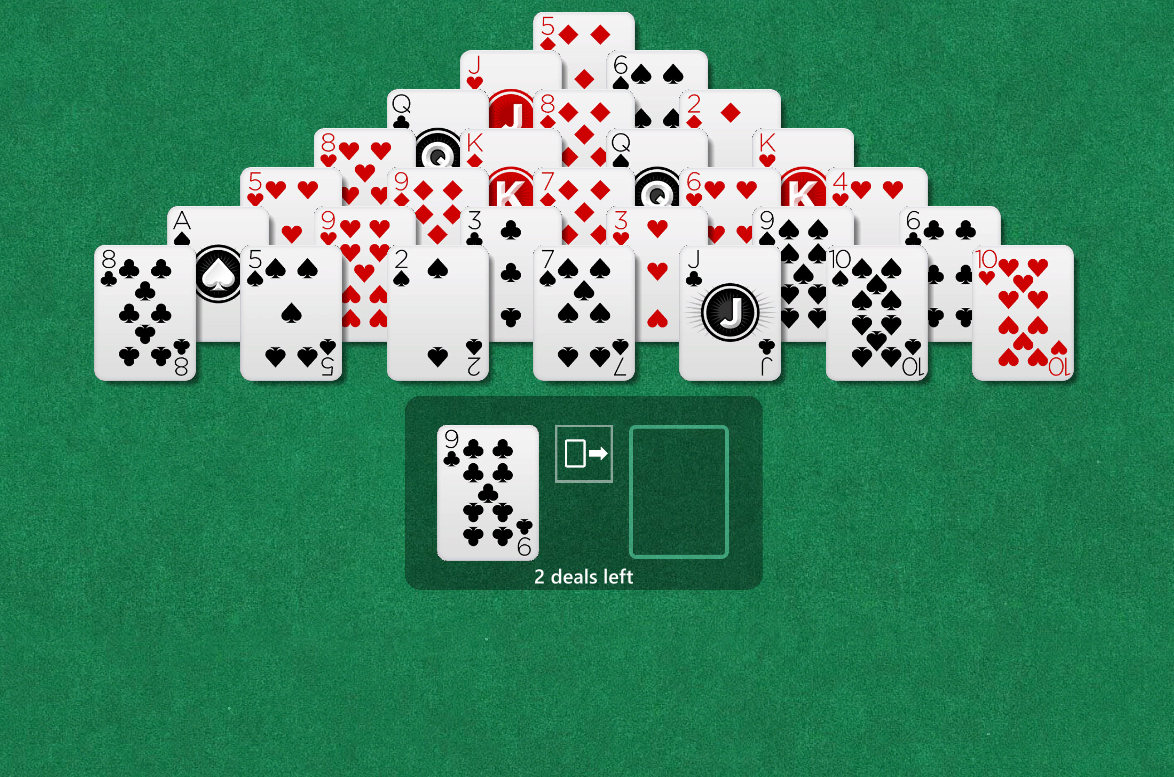Pick the 2 of spades card
This screenshot has width=1174, height=777.
click(437, 313)
